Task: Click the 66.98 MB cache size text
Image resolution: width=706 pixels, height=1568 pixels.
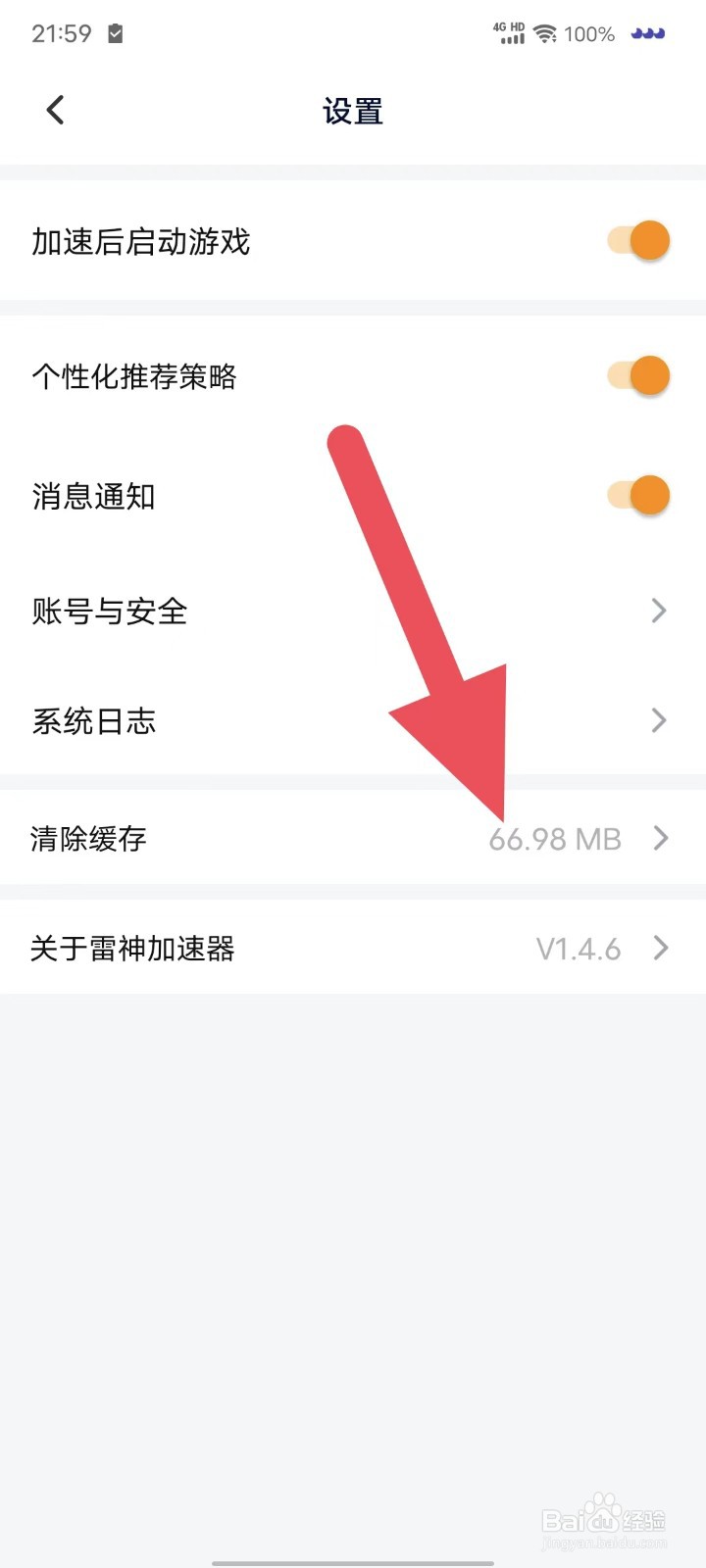Action: click(557, 839)
